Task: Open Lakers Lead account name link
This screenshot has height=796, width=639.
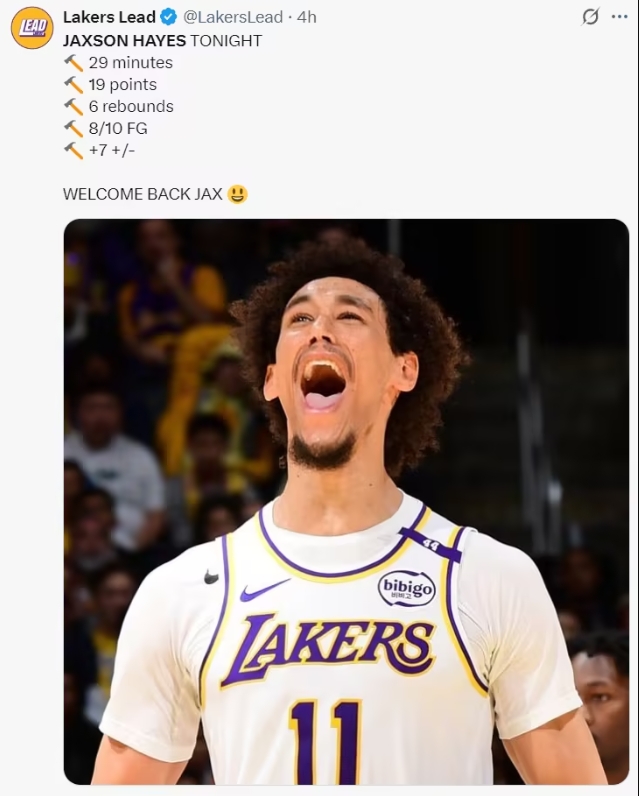Action: point(109,17)
